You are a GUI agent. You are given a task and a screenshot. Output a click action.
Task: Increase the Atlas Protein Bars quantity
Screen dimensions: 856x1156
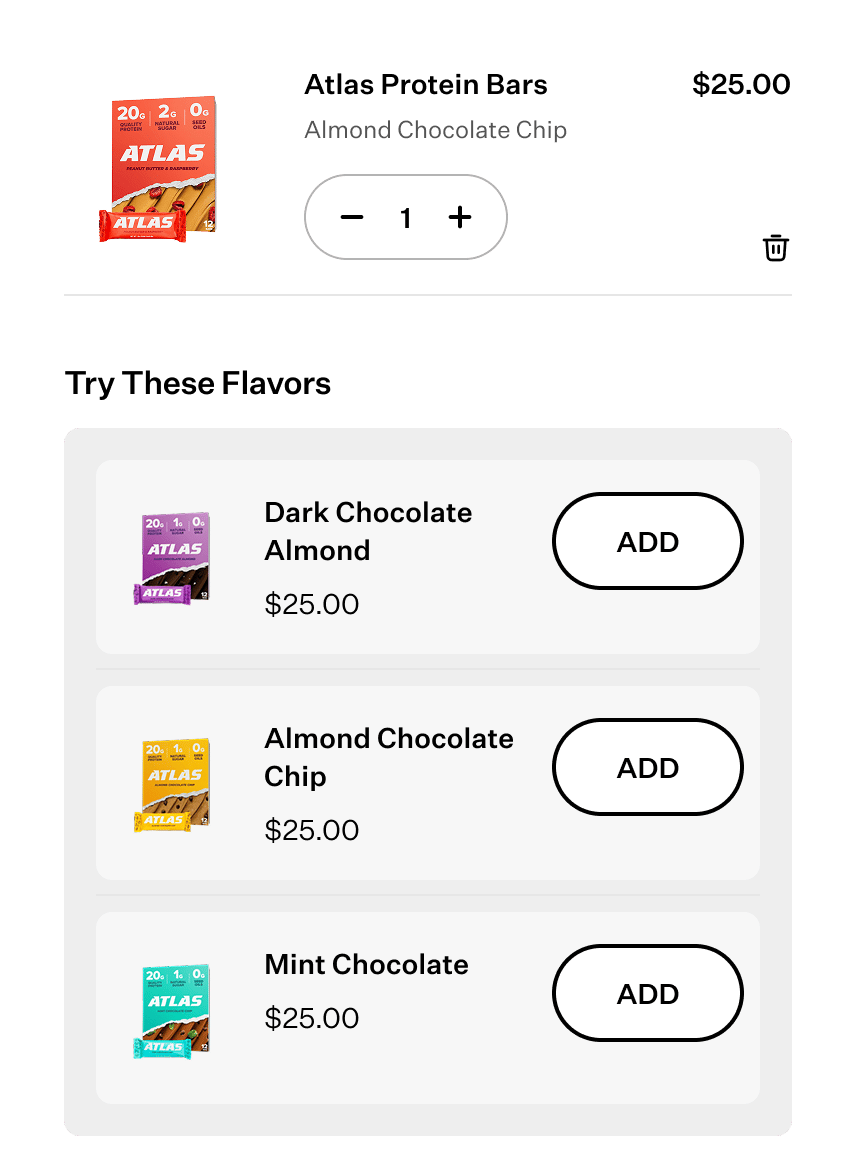pyautogui.click(x=460, y=217)
